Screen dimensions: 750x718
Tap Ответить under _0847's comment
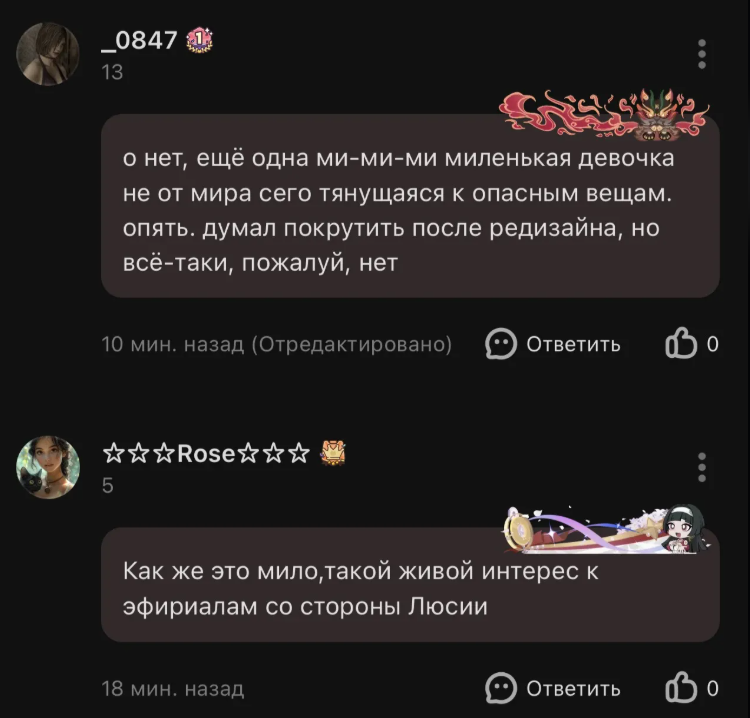tap(552, 343)
